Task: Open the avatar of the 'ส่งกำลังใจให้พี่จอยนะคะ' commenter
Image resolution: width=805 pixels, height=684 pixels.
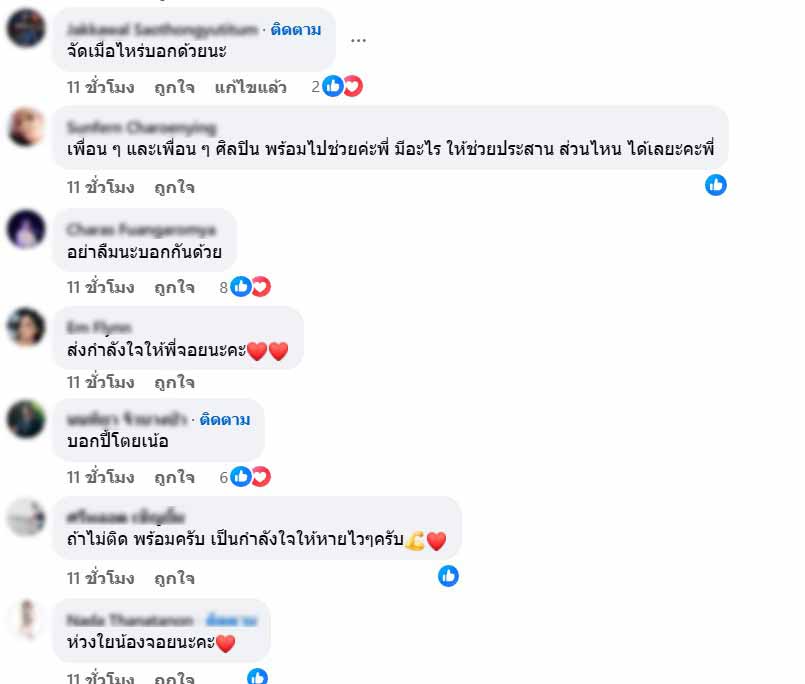Action: 26,327
